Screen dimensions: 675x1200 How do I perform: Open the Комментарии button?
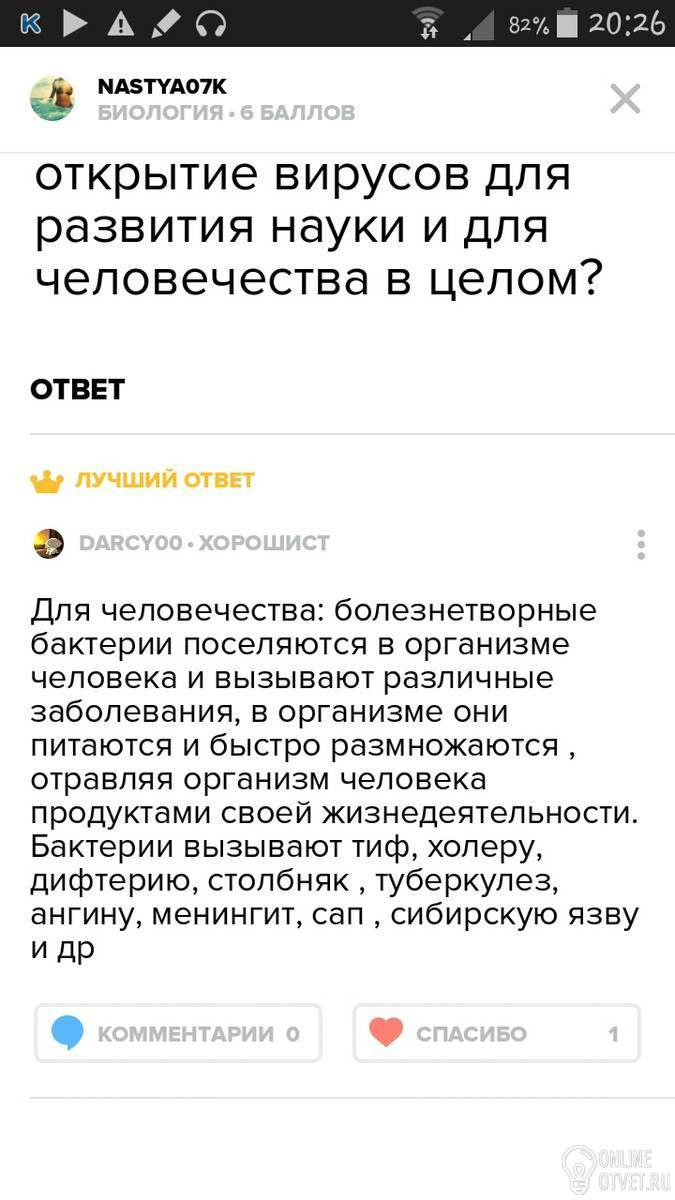(x=178, y=1033)
